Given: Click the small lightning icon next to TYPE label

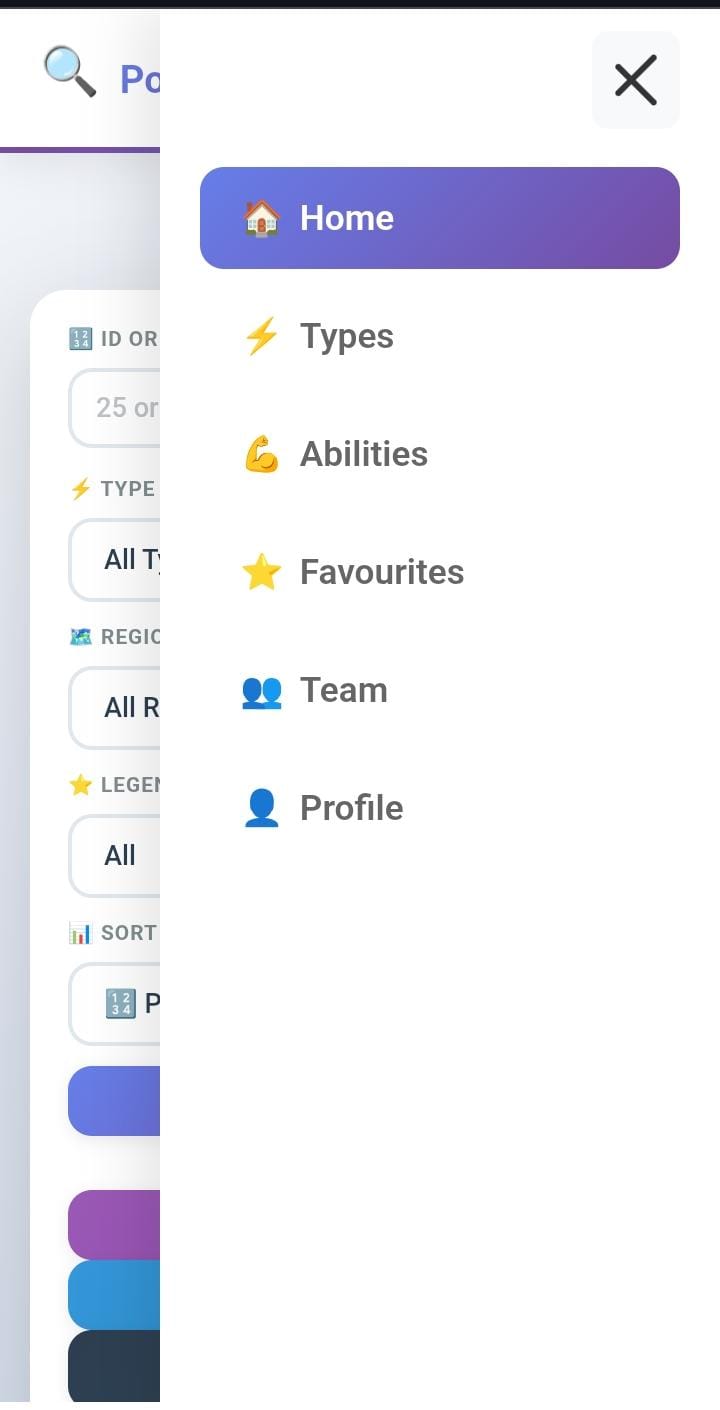Looking at the screenshot, I should click(x=80, y=488).
